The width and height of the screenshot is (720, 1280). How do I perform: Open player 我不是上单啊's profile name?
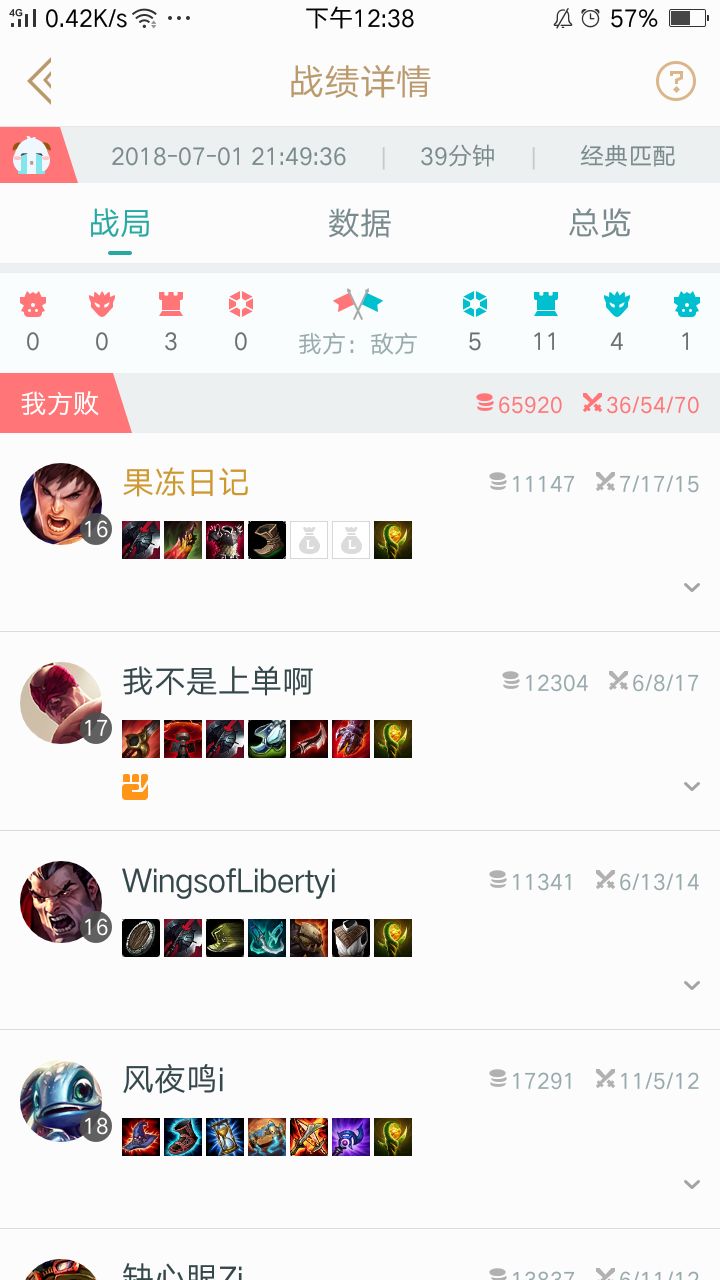click(x=216, y=681)
